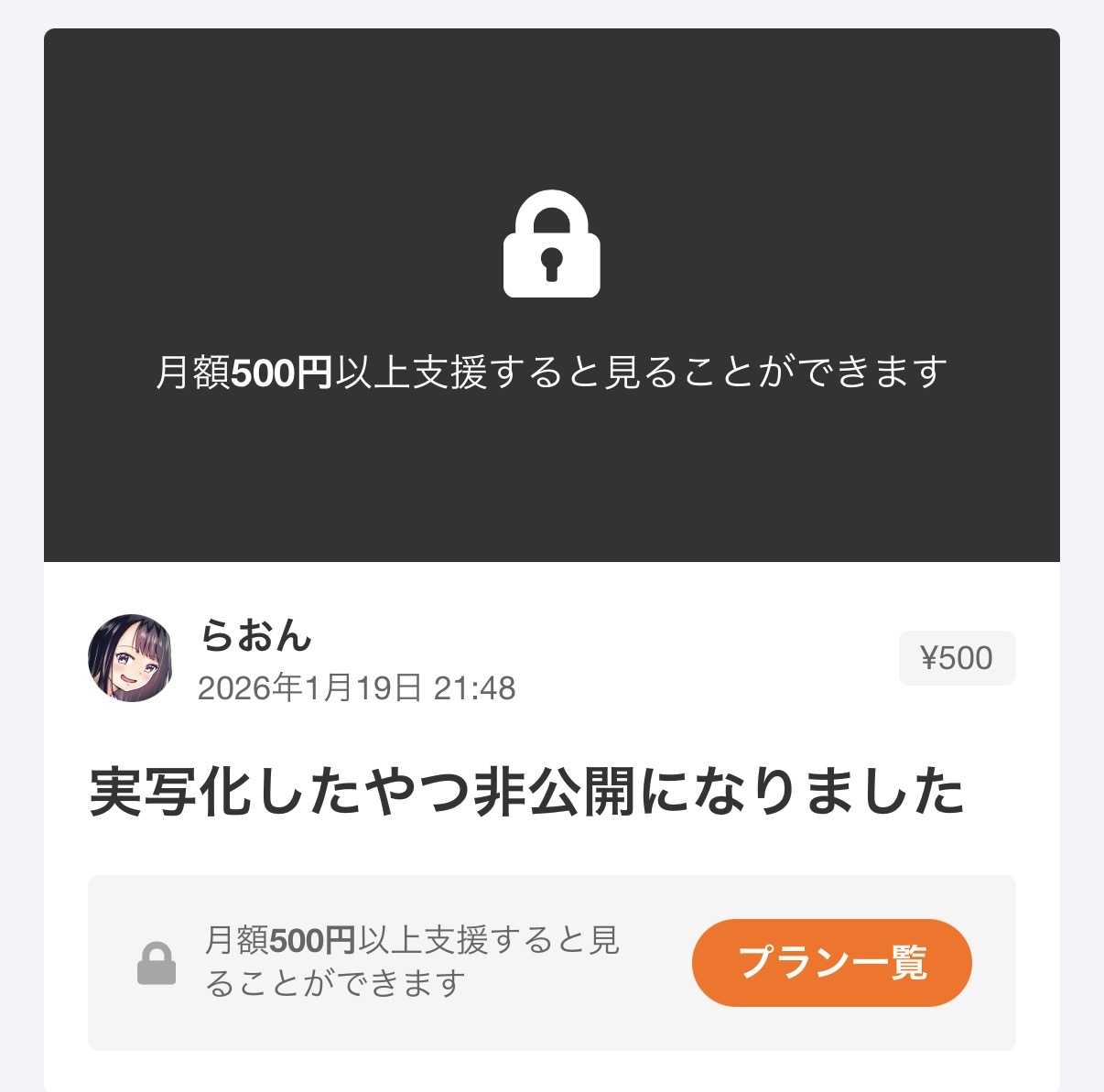Image resolution: width=1104 pixels, height=1092 pixels.
Task: Open the locked post preview
Action: (551, 295)
